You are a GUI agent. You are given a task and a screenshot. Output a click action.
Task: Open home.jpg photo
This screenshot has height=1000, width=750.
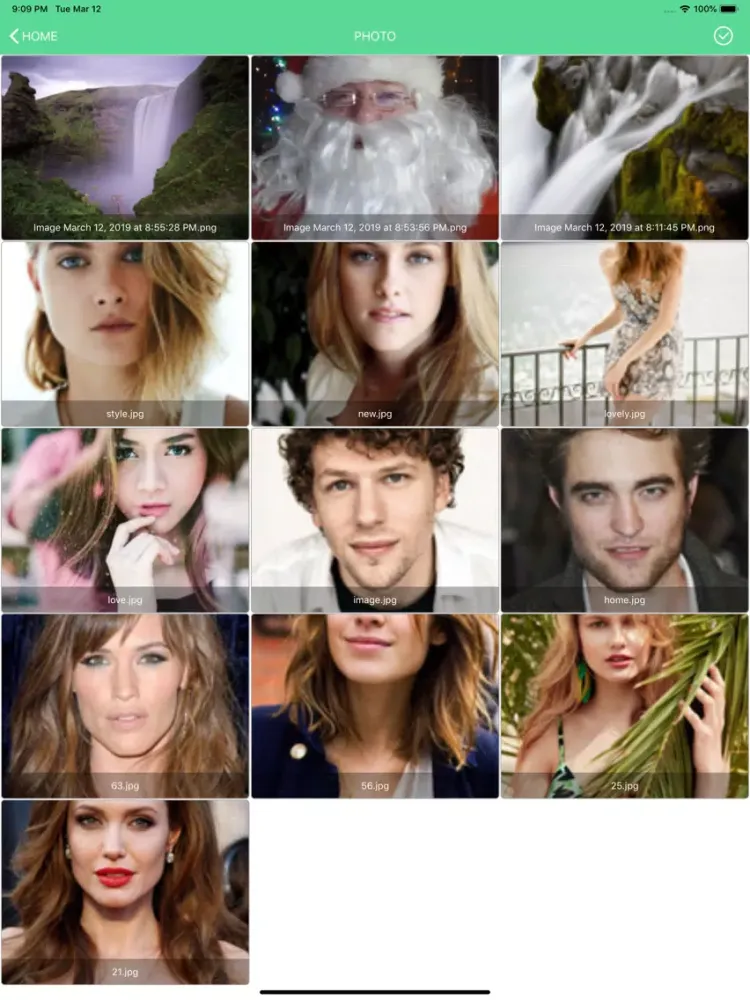[625, 519]
